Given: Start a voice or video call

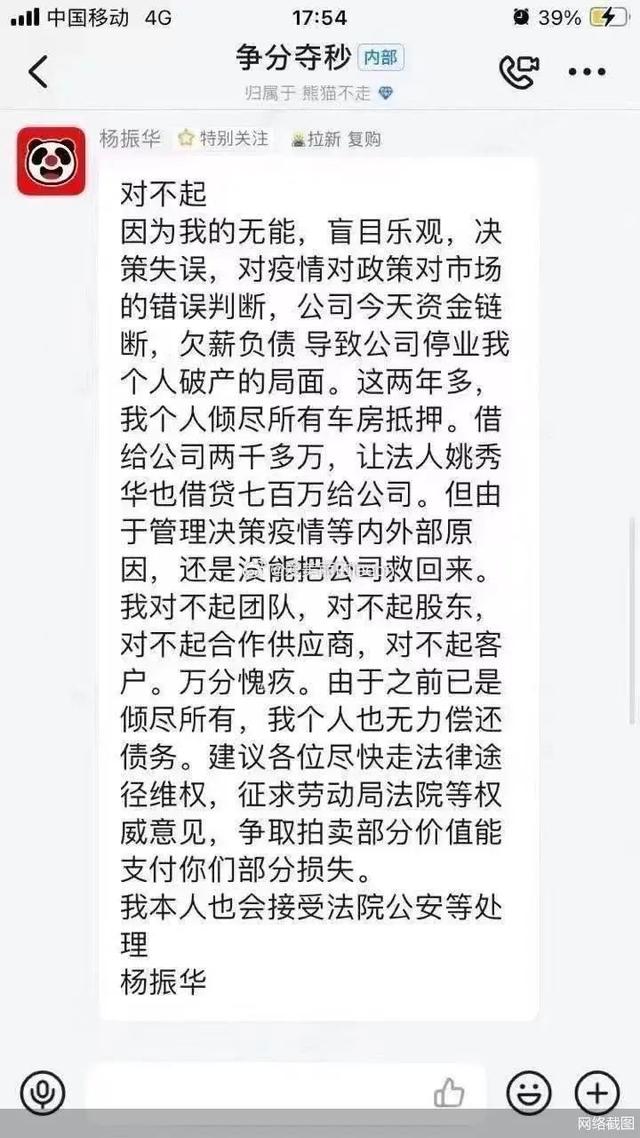Looking at the screenshot, I should 519,72.
